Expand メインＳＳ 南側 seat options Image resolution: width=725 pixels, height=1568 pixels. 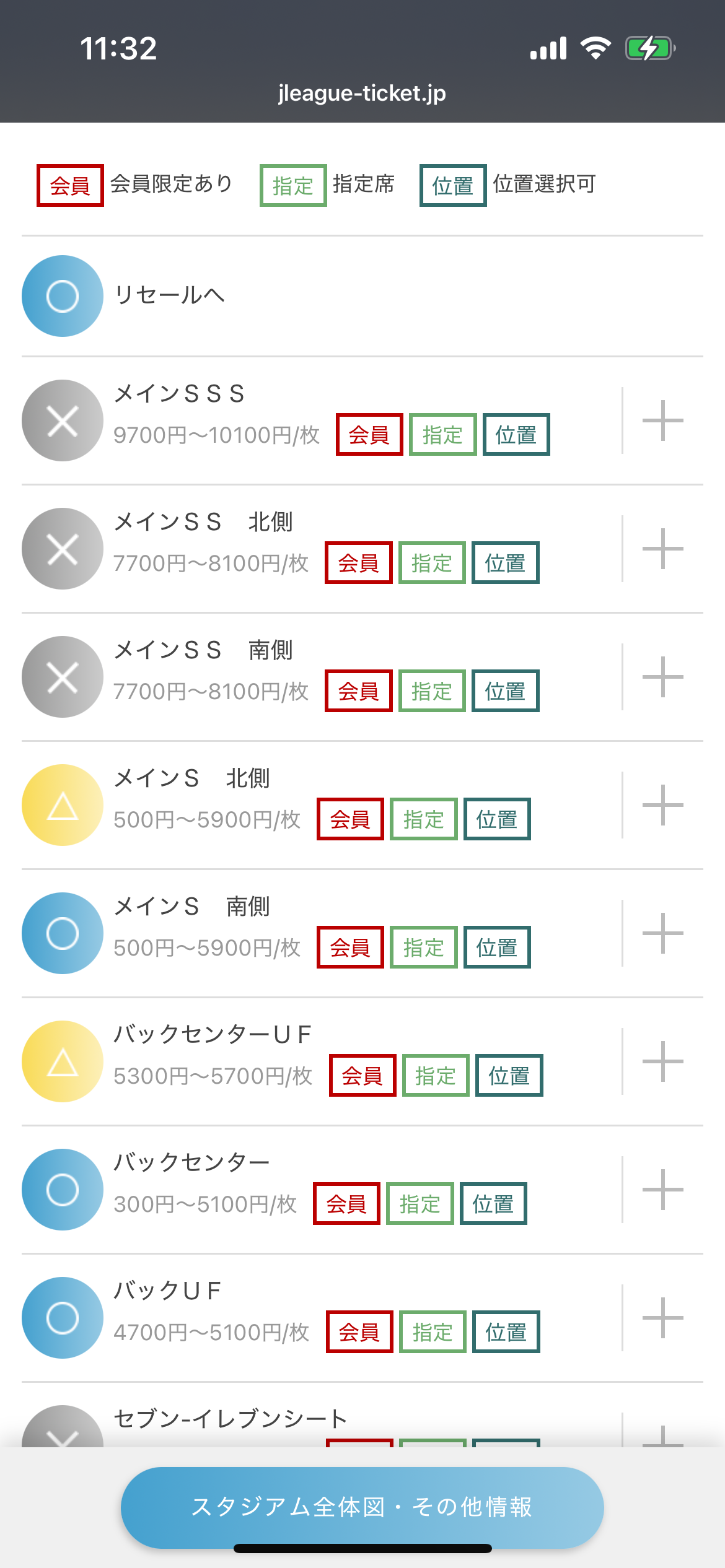tap(662, 677)
